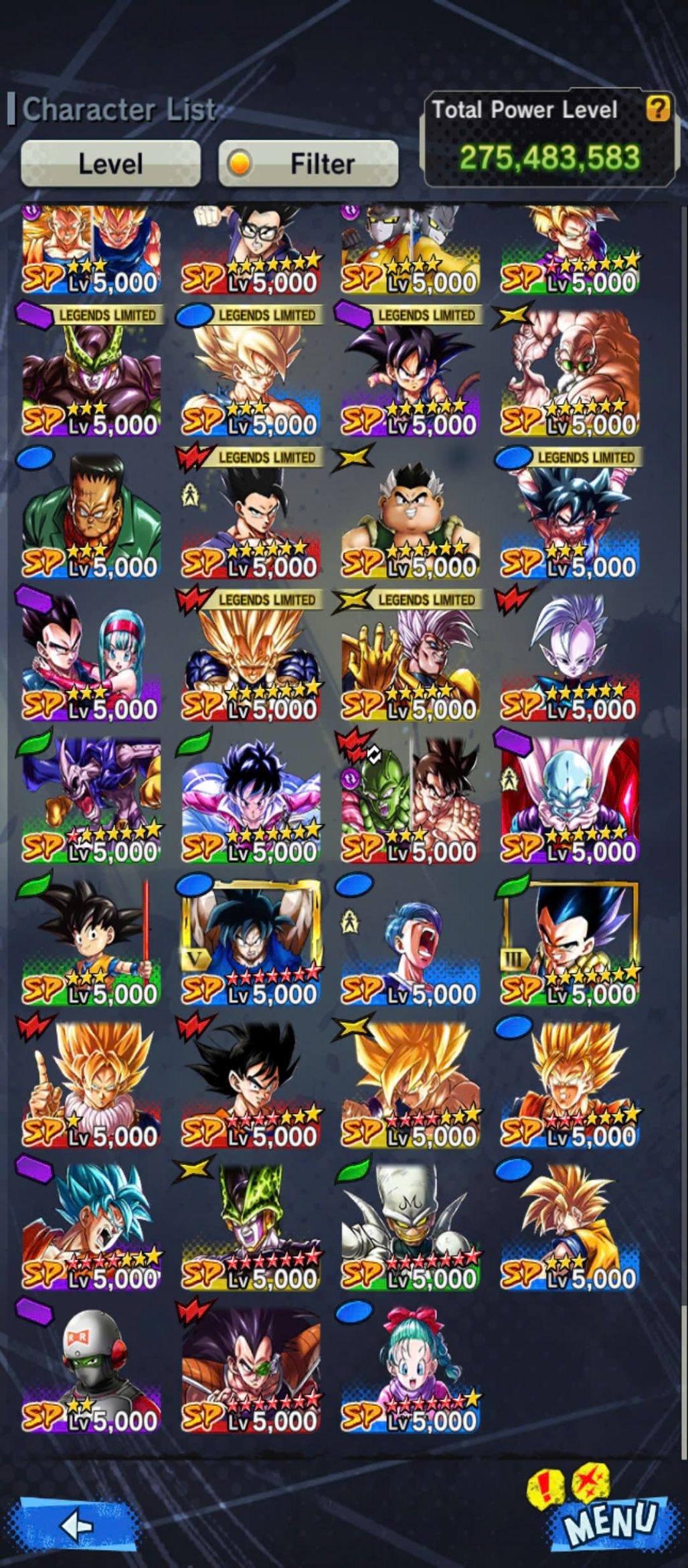This screenshot has height=1568, width=688.
Task: Select Gogeta with frame rank III
Action: [x=570, y=942]
